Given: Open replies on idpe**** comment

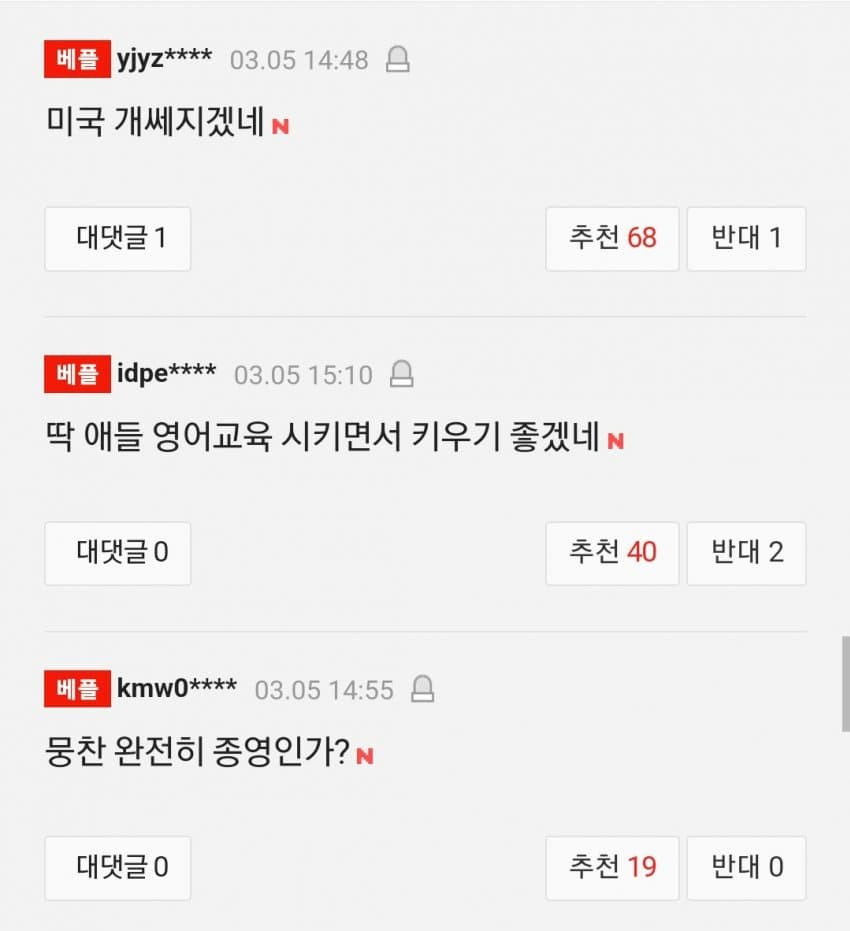Looking at the screenshot, I should coord(118,553).
